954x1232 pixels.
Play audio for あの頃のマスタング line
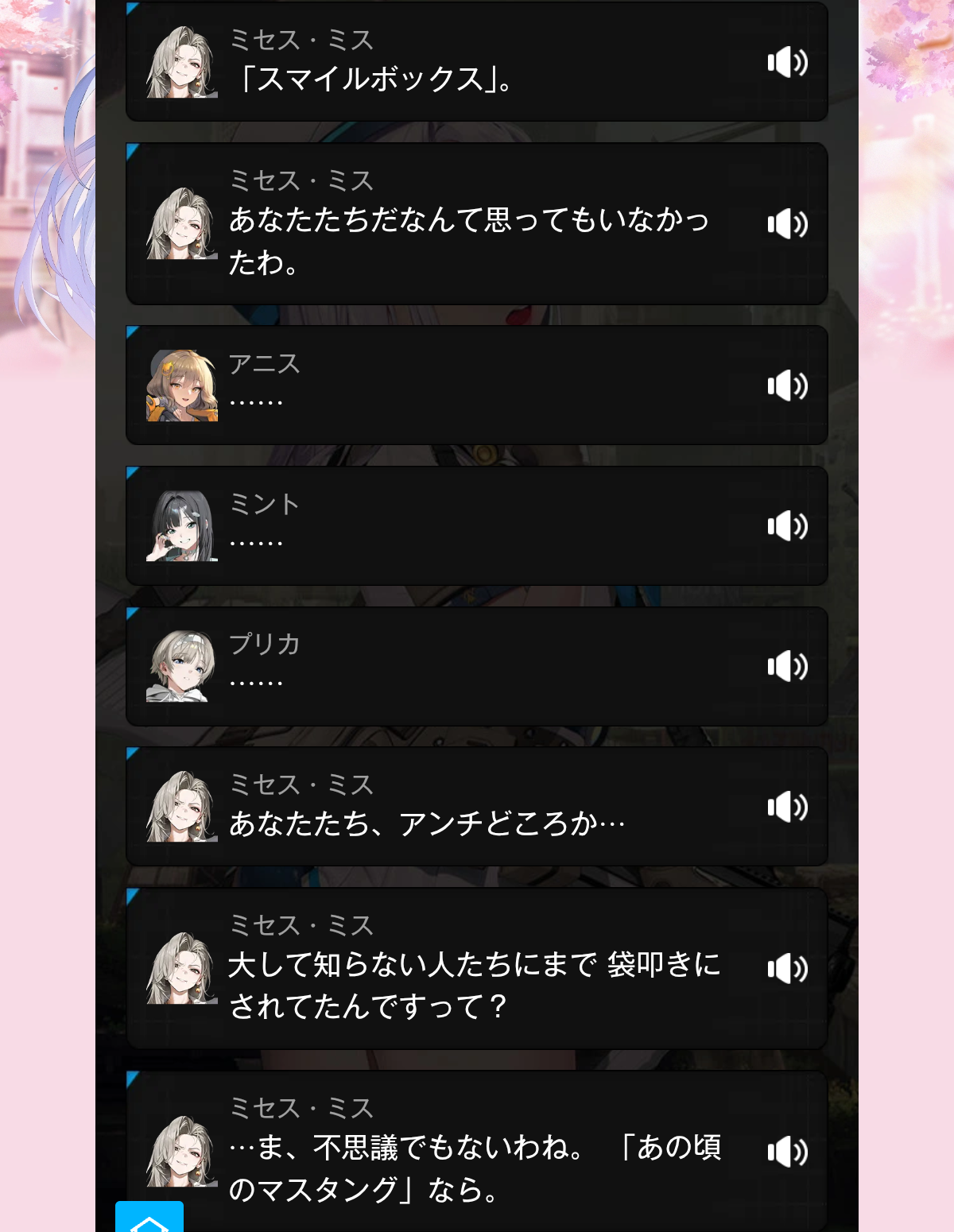tap(787, 1151)
